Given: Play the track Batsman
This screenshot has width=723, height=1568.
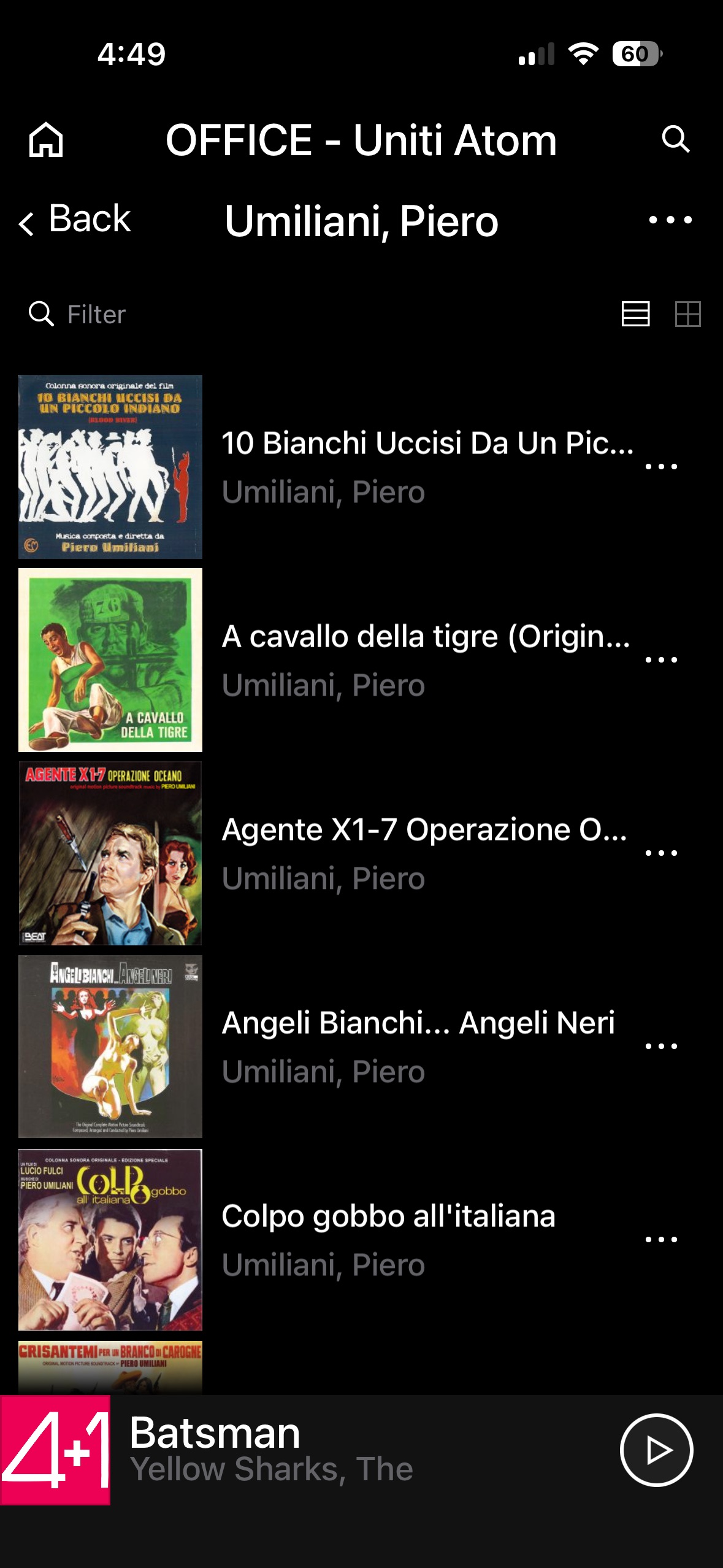Looking at the screenshot, I should (656, 1450).
